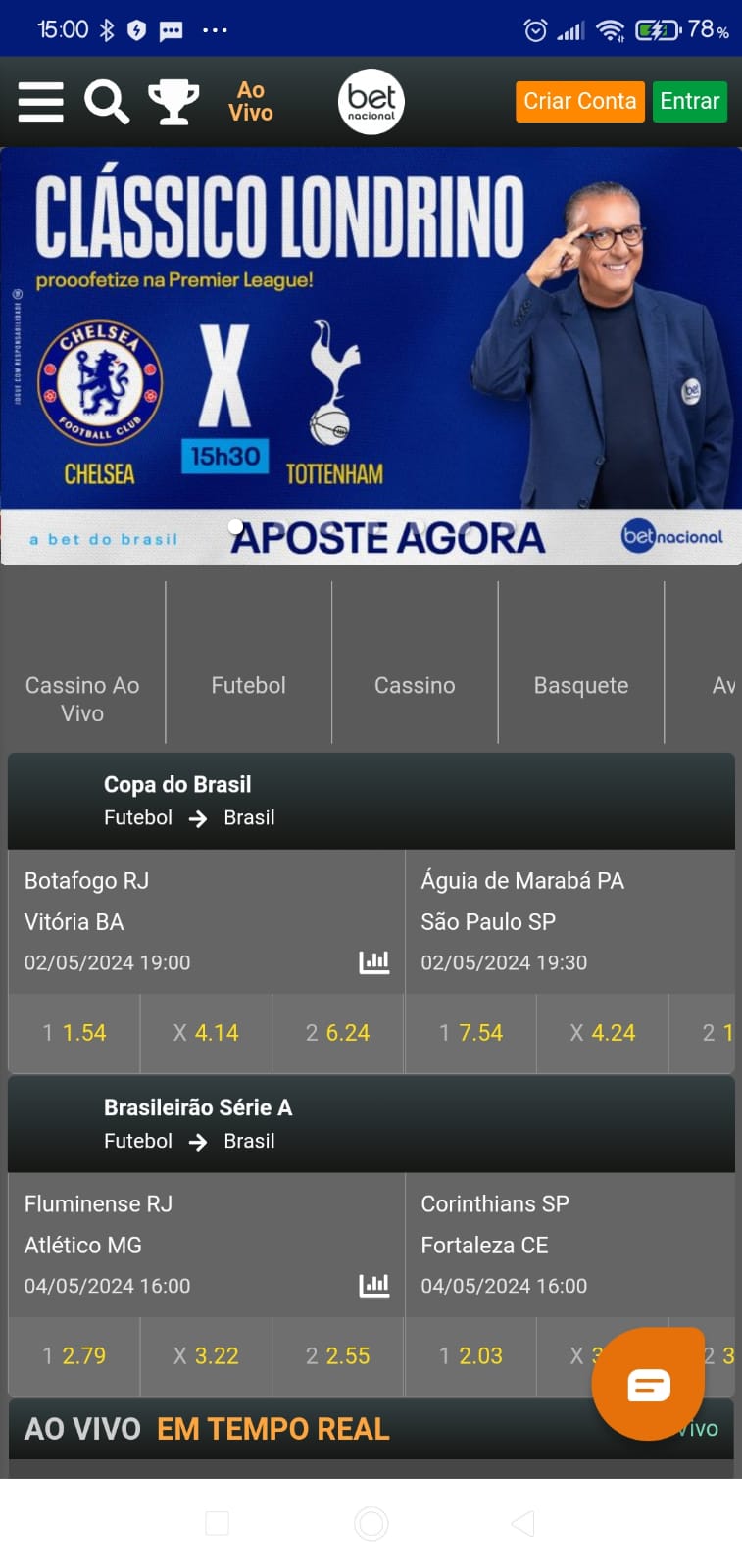Tap Entrar to log in
The width and height of the screenshot is (742, 1568).
pos(689,102)
